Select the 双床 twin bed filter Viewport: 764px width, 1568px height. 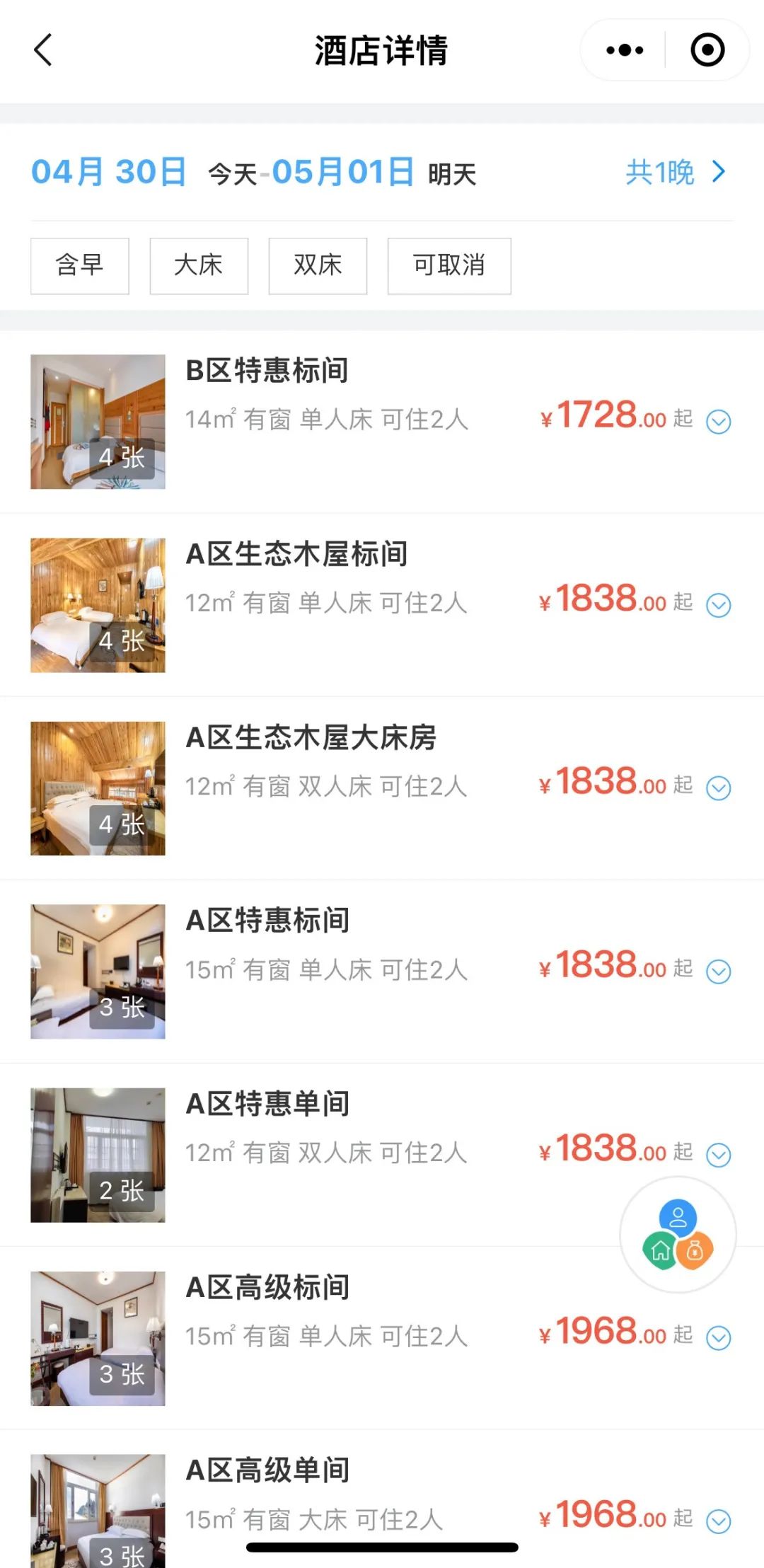point(317,265)
